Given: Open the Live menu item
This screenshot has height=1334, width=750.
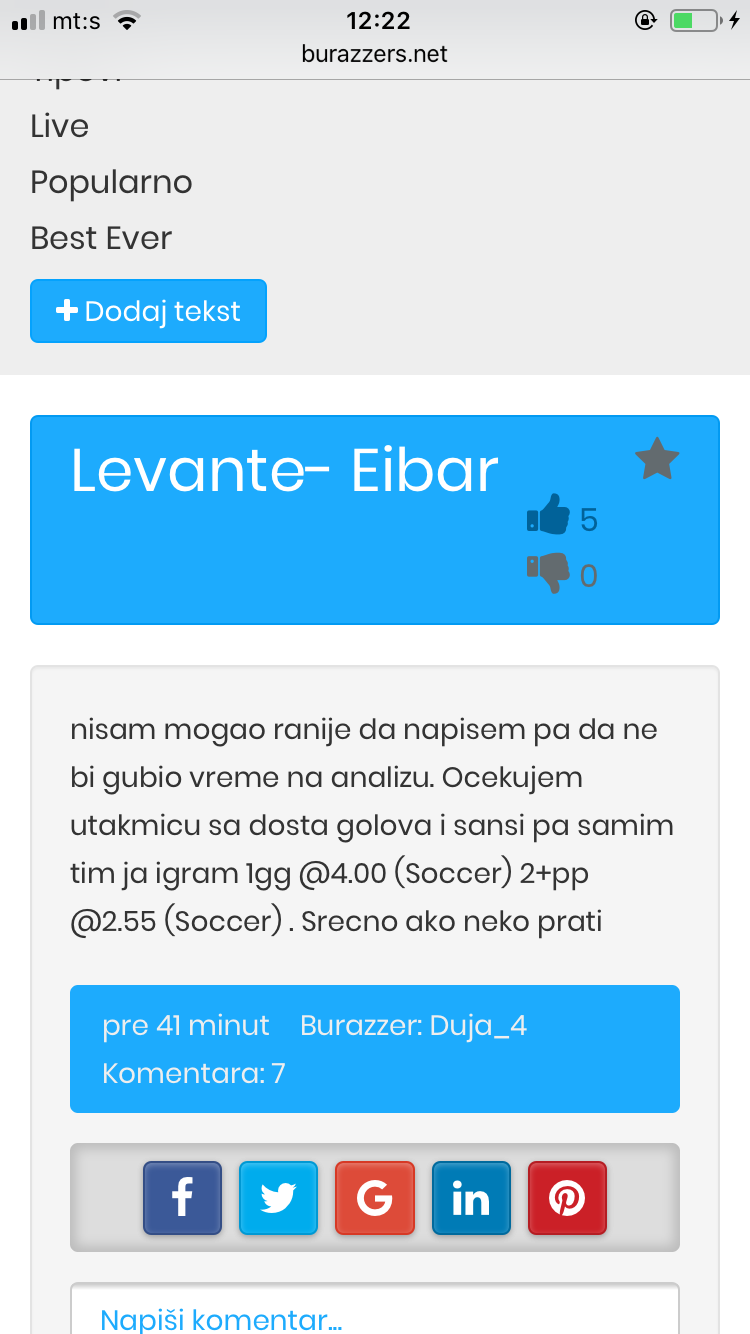Looking at the screenshot, I should point(60,126).
